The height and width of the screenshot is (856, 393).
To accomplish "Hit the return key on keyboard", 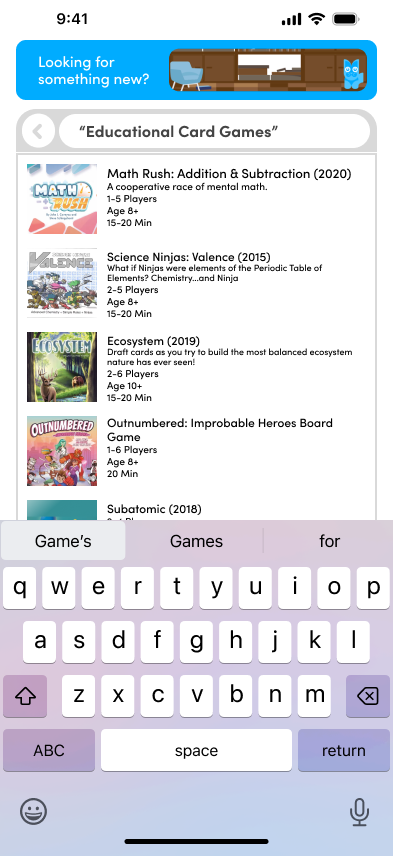I will 343,750.
